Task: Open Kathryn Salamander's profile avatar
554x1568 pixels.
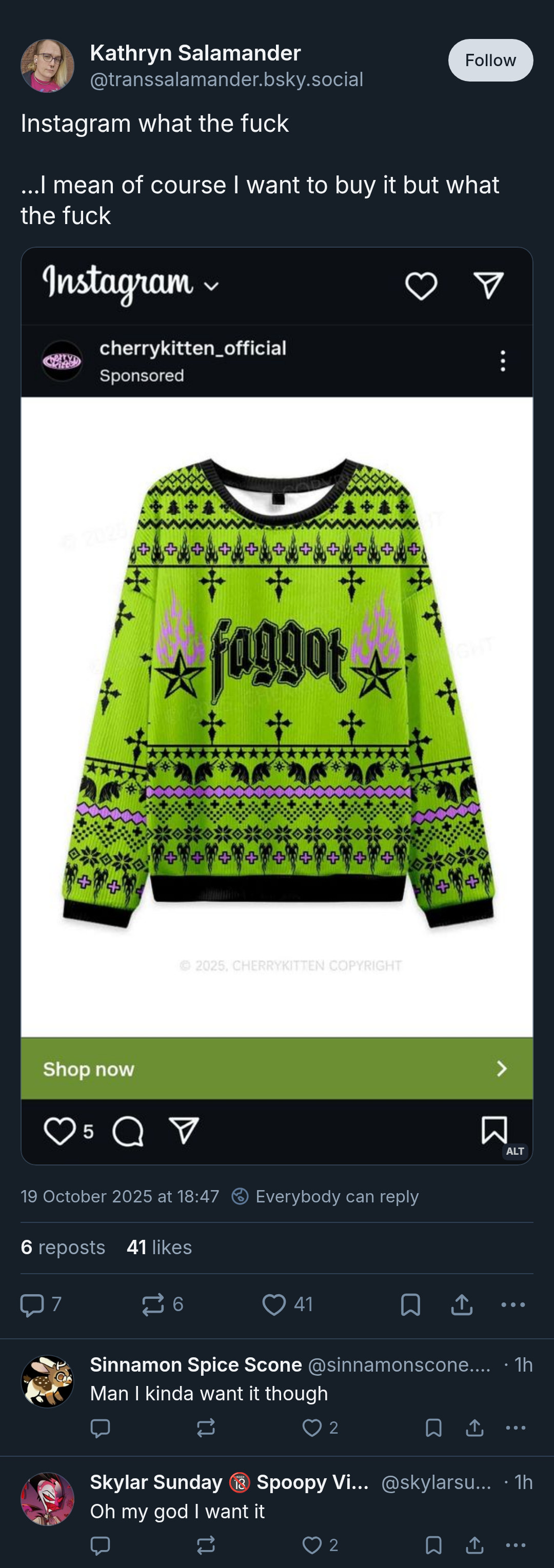Action: [x=48, y=66]
